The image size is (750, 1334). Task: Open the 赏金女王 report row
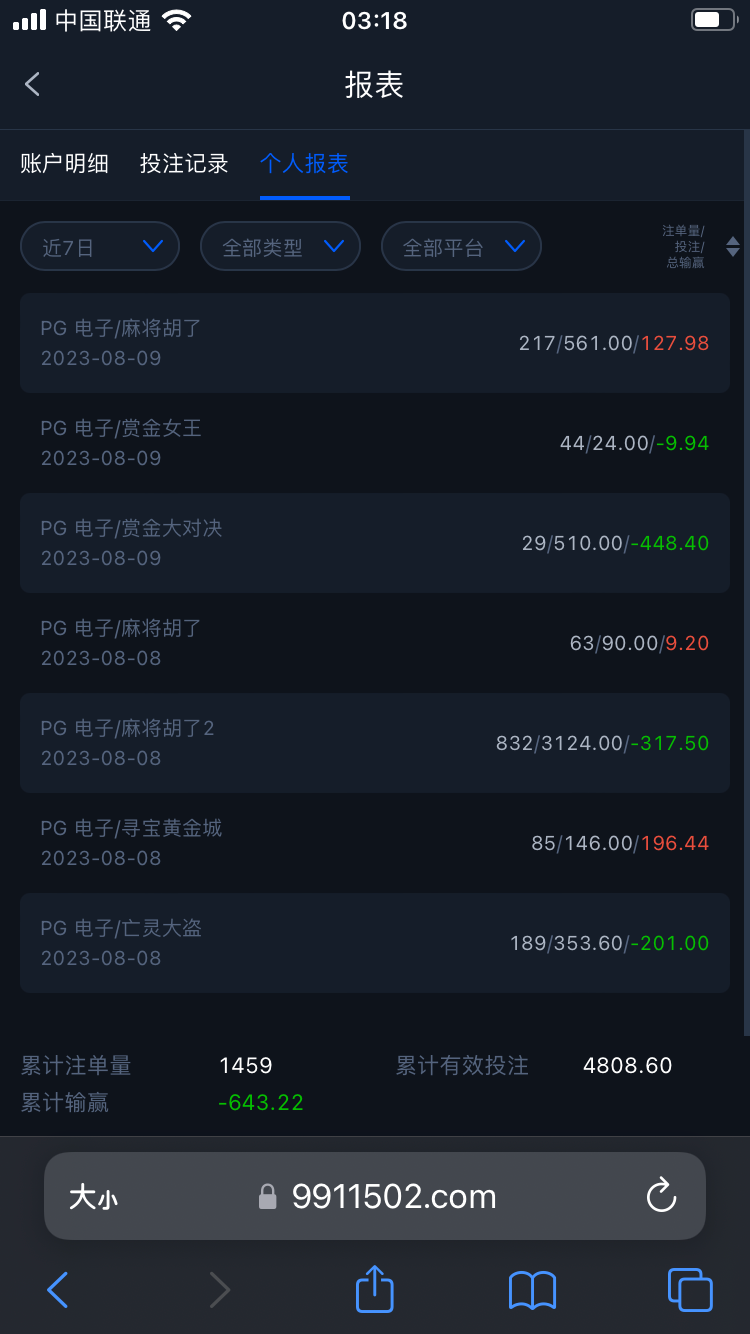click(374, 443)
